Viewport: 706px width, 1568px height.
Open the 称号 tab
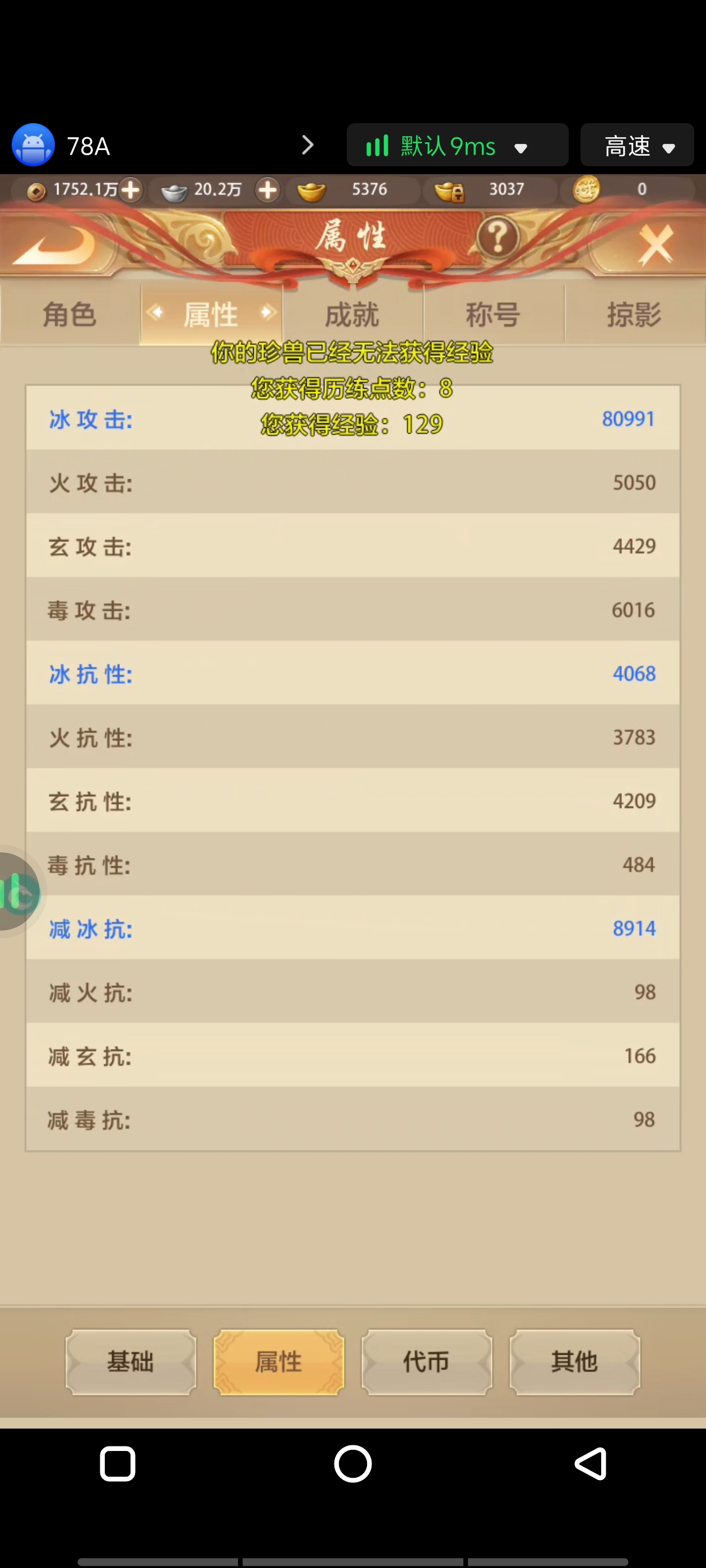click(x=493, y=315)
